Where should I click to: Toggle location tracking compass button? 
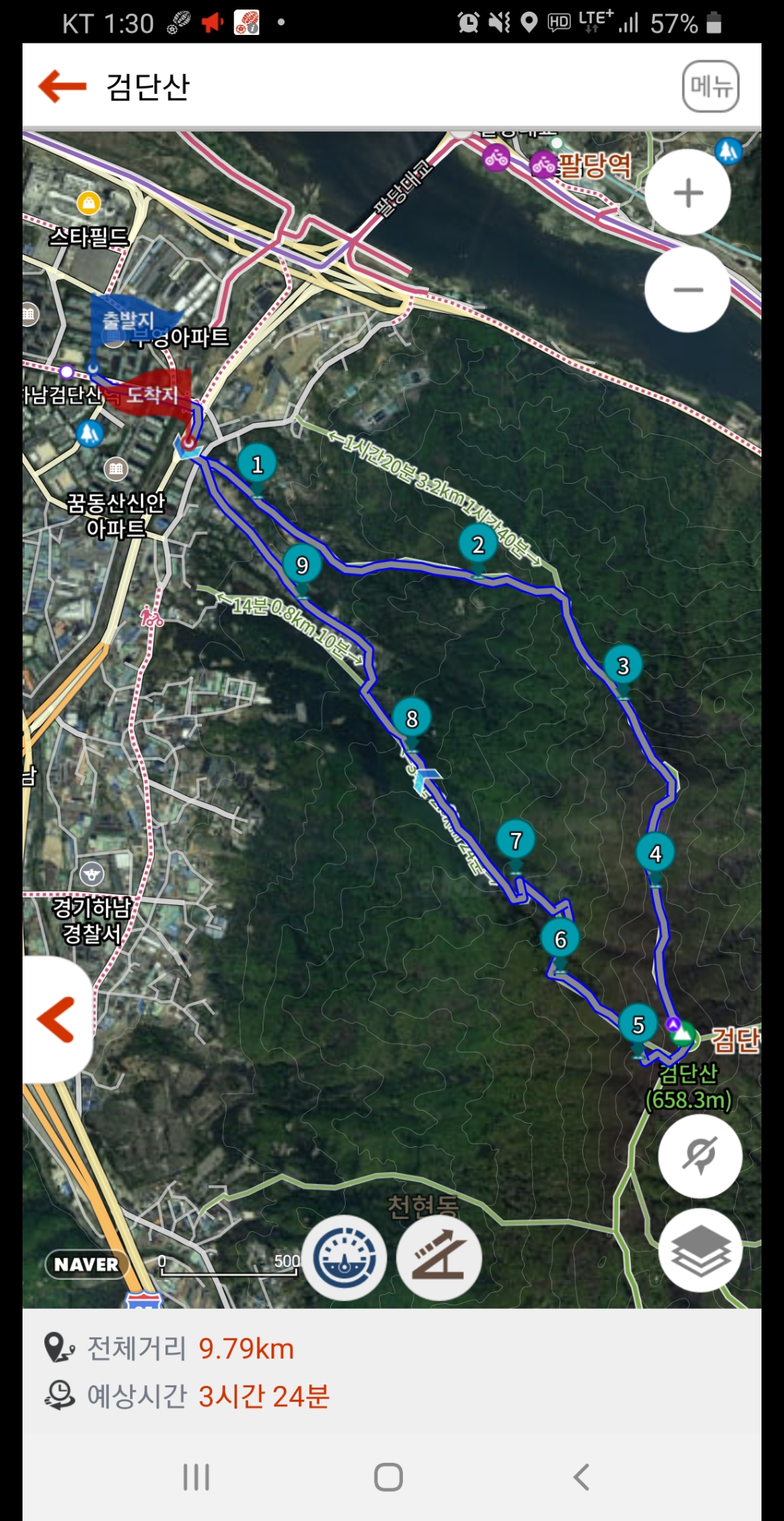pos(700,1156)
